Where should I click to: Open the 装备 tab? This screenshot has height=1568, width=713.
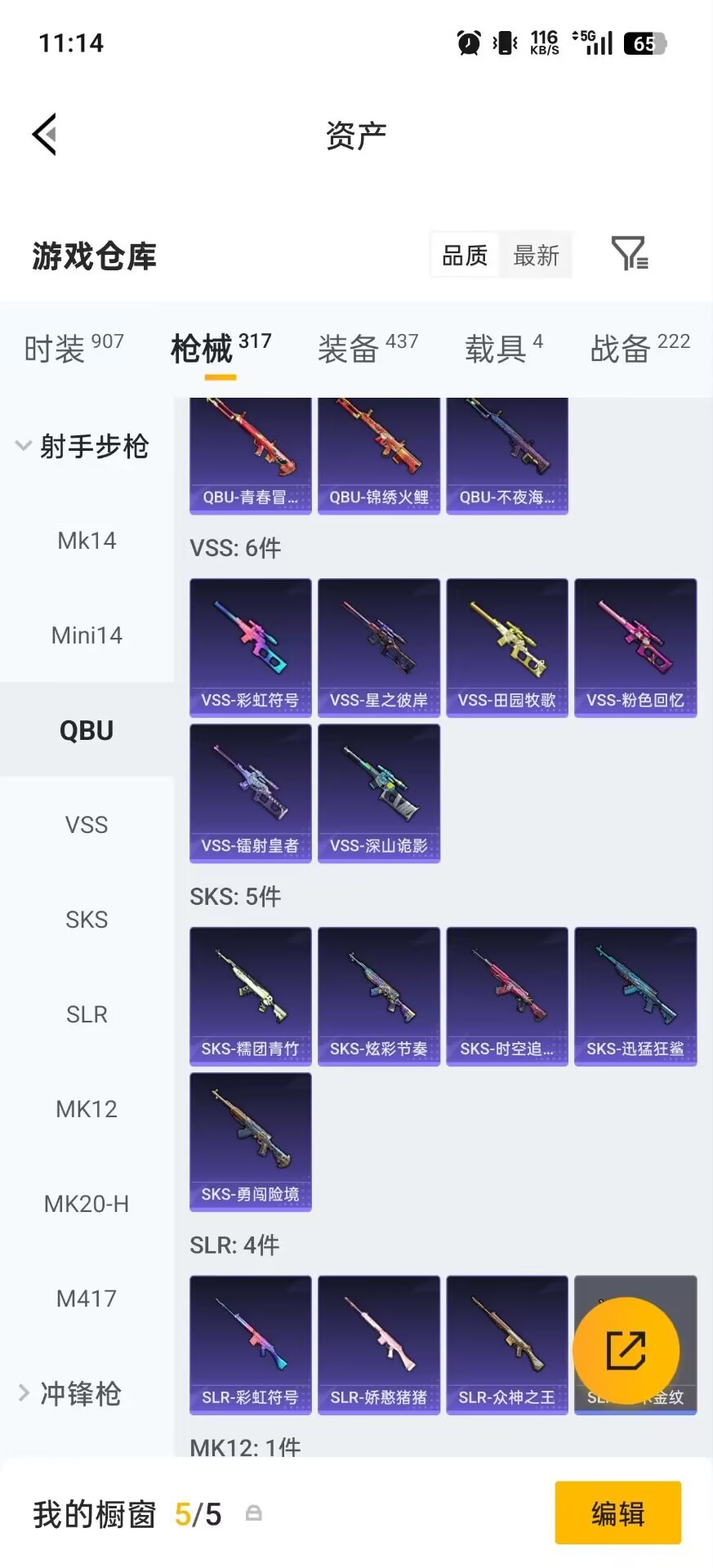pos(346,348)
